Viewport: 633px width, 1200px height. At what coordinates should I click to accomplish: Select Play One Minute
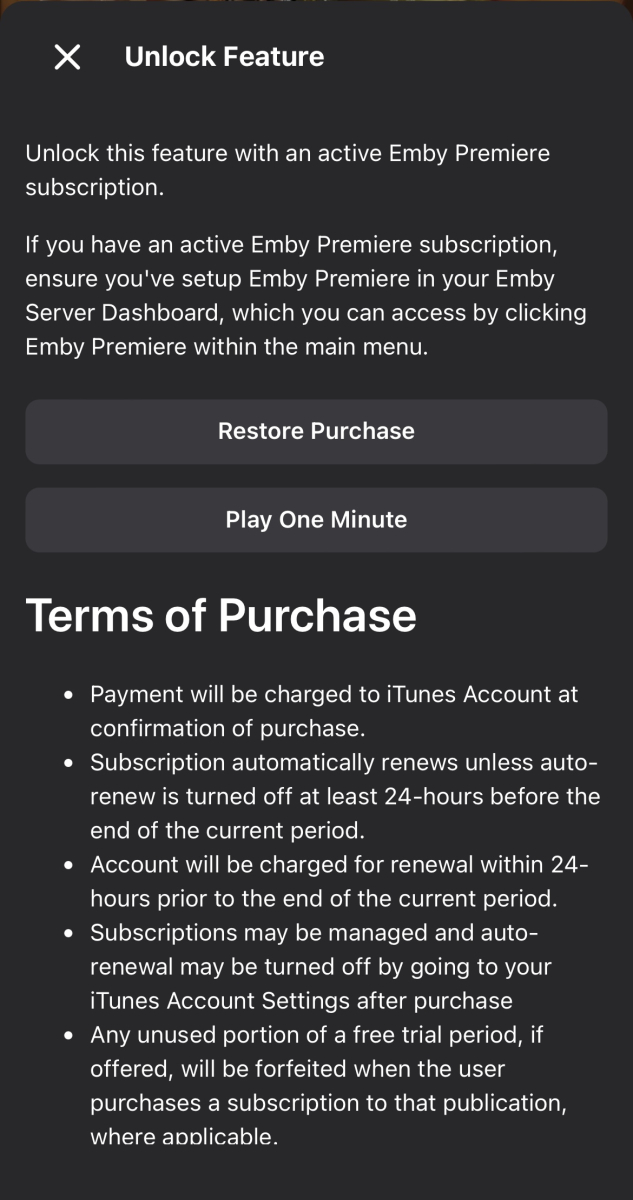pyautogui.click(x=316, y=520)
